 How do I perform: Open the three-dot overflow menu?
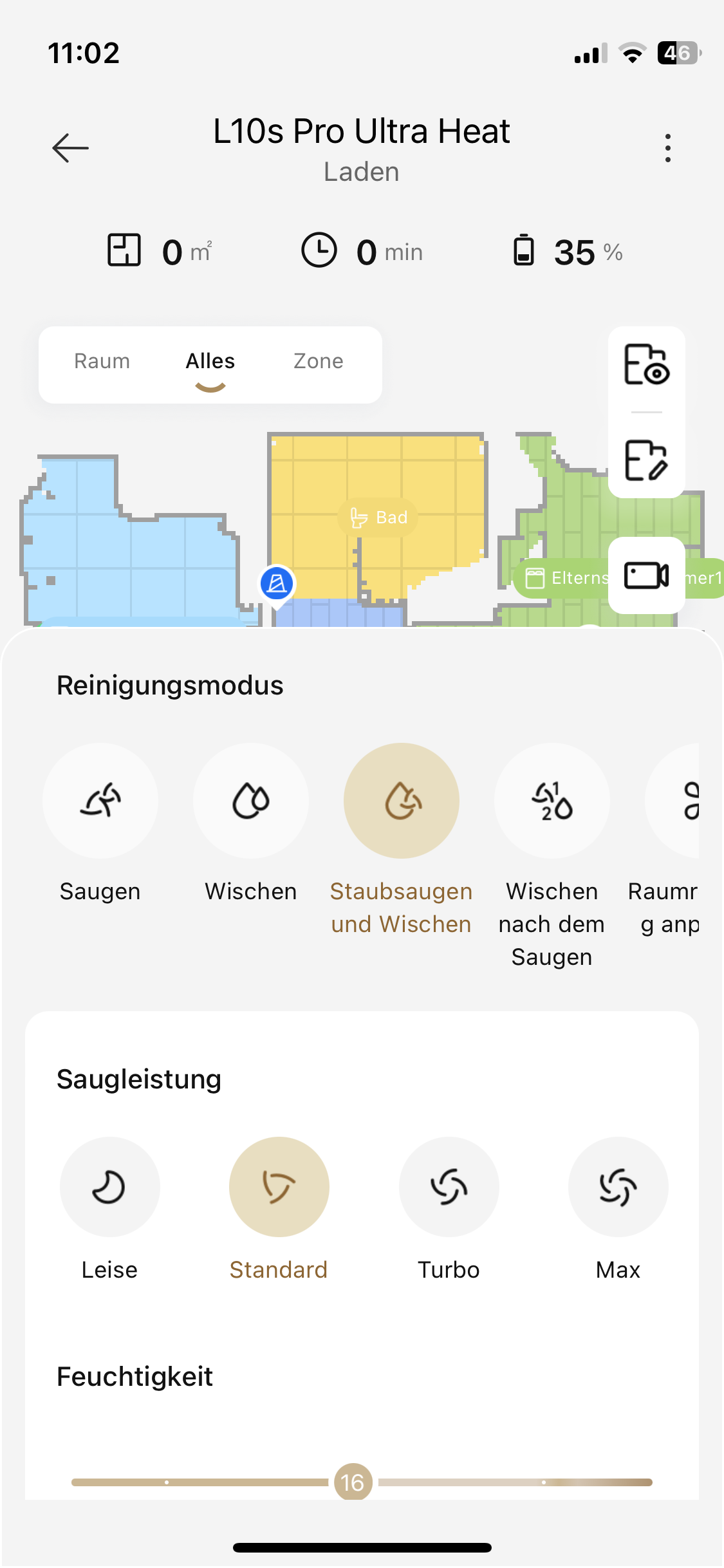coord(668,148)
